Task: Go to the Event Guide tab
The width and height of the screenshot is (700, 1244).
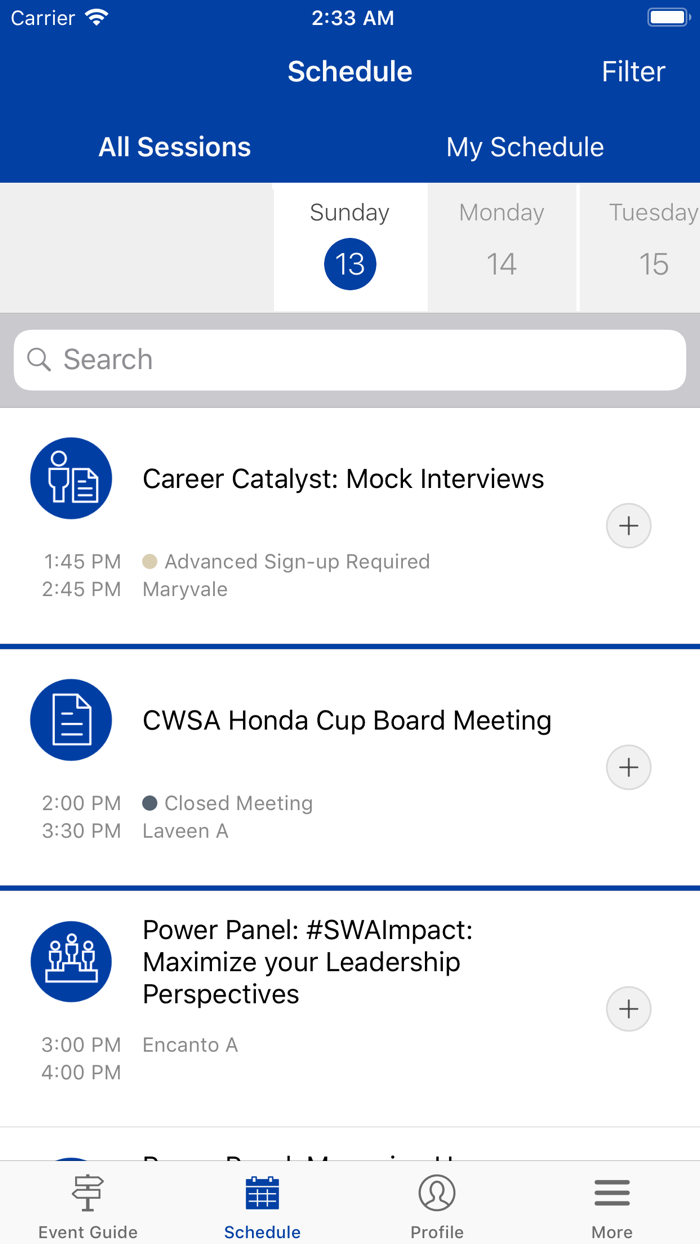Action: coord(88,1205)
